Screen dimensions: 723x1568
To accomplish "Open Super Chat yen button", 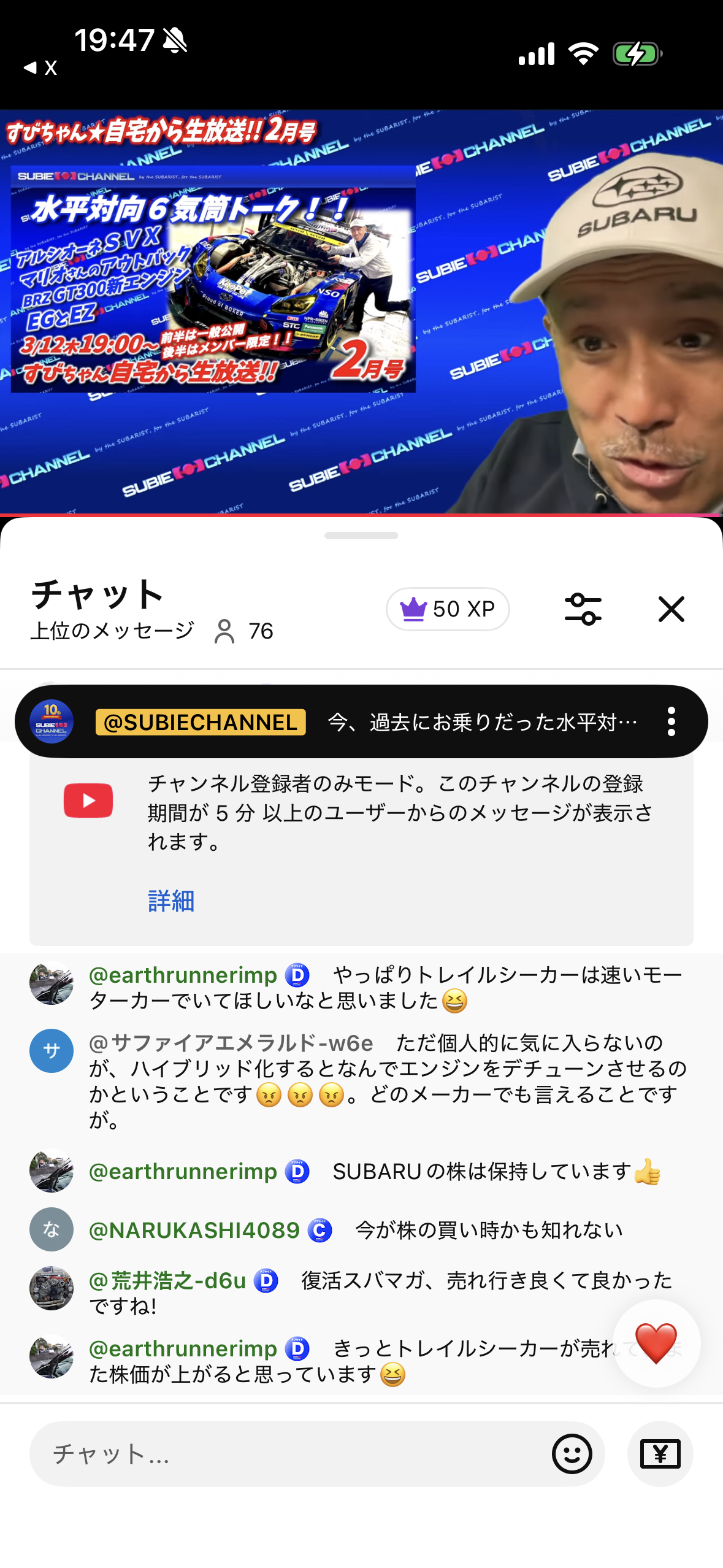I will click(x=660, y=1454).
